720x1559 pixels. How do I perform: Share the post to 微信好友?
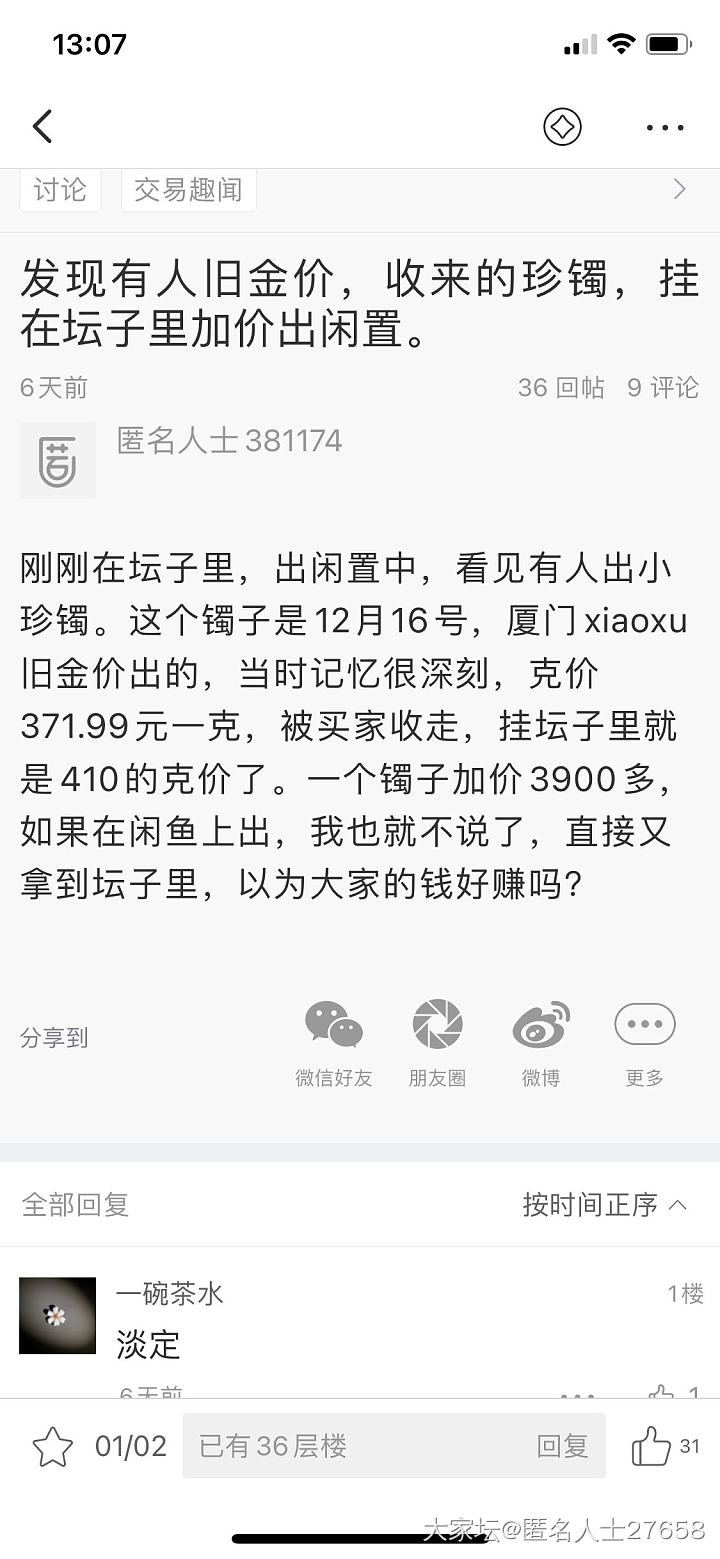tap(333, 1042)
